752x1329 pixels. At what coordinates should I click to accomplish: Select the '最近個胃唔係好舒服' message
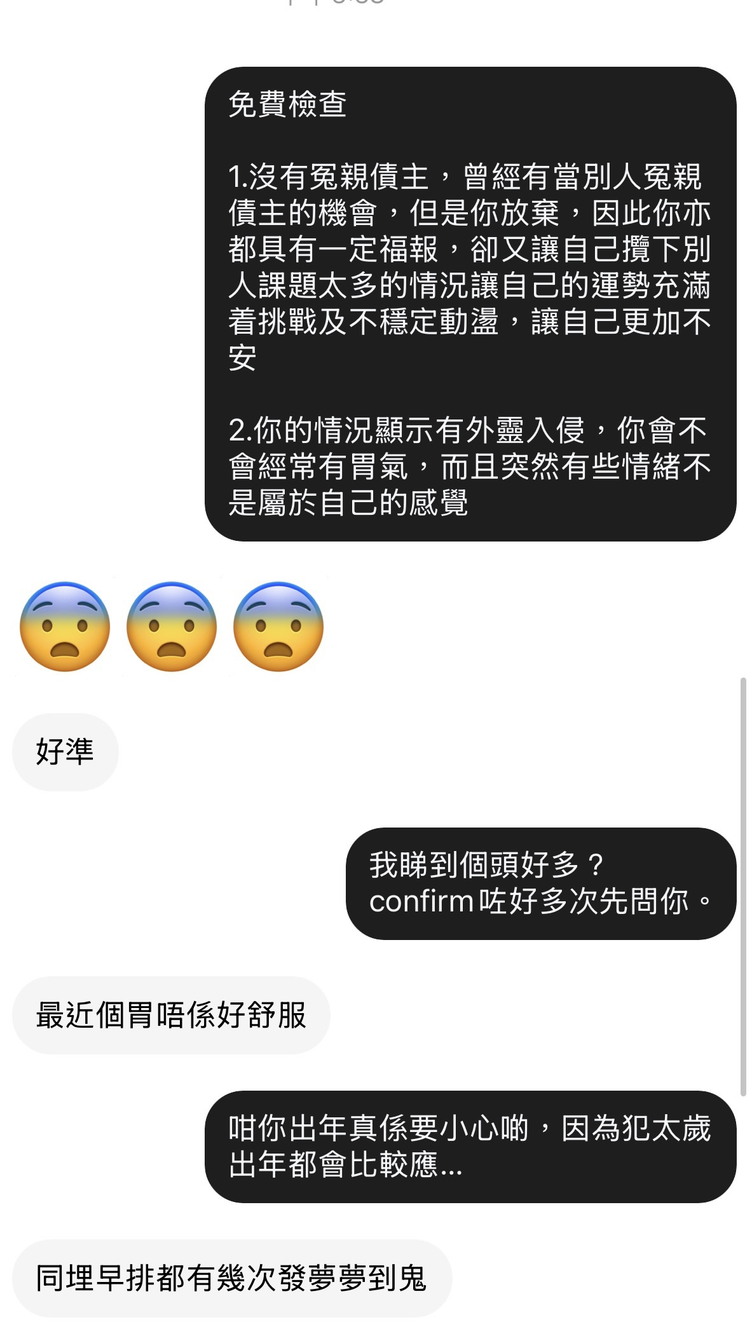(170, 1014)
